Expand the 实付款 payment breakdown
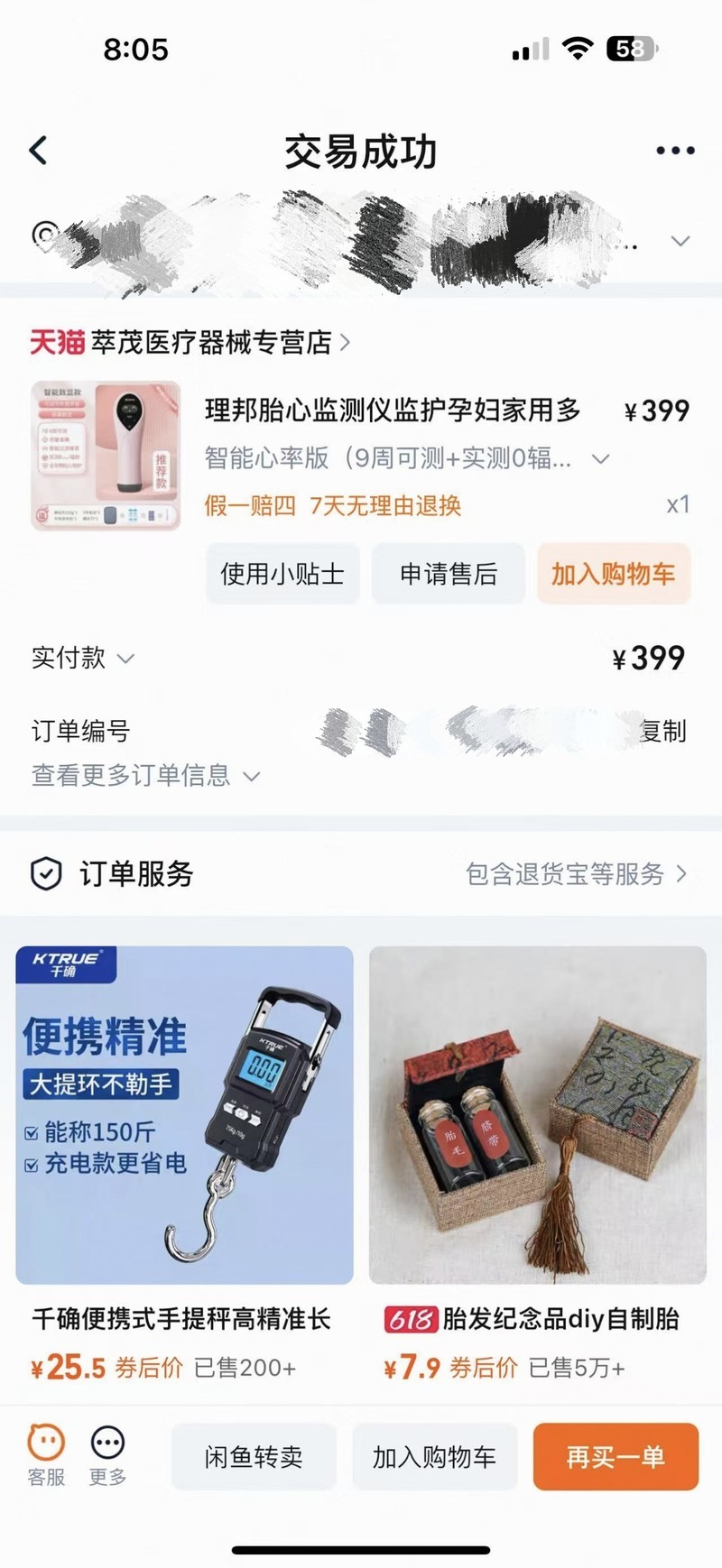Image resolution: width=722 pixels, height=1568 pixels. click(83, 659)
